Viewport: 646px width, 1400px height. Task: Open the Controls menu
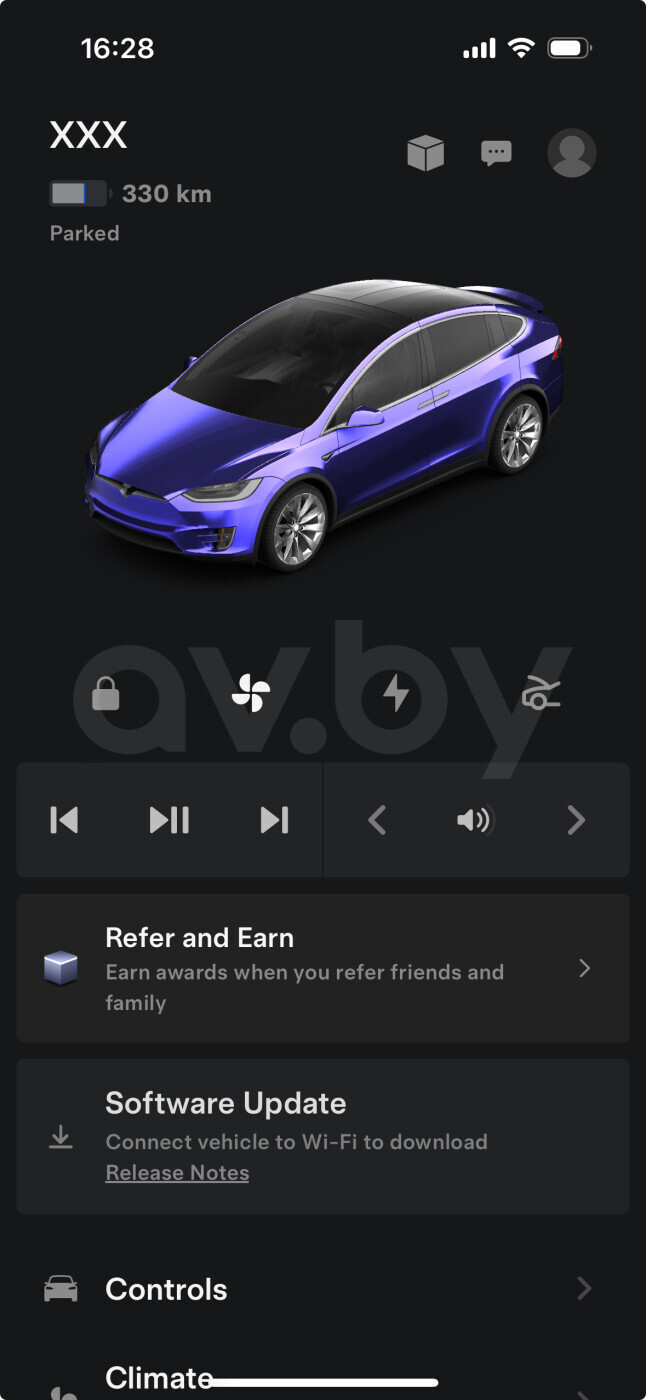coord(323,1289)
